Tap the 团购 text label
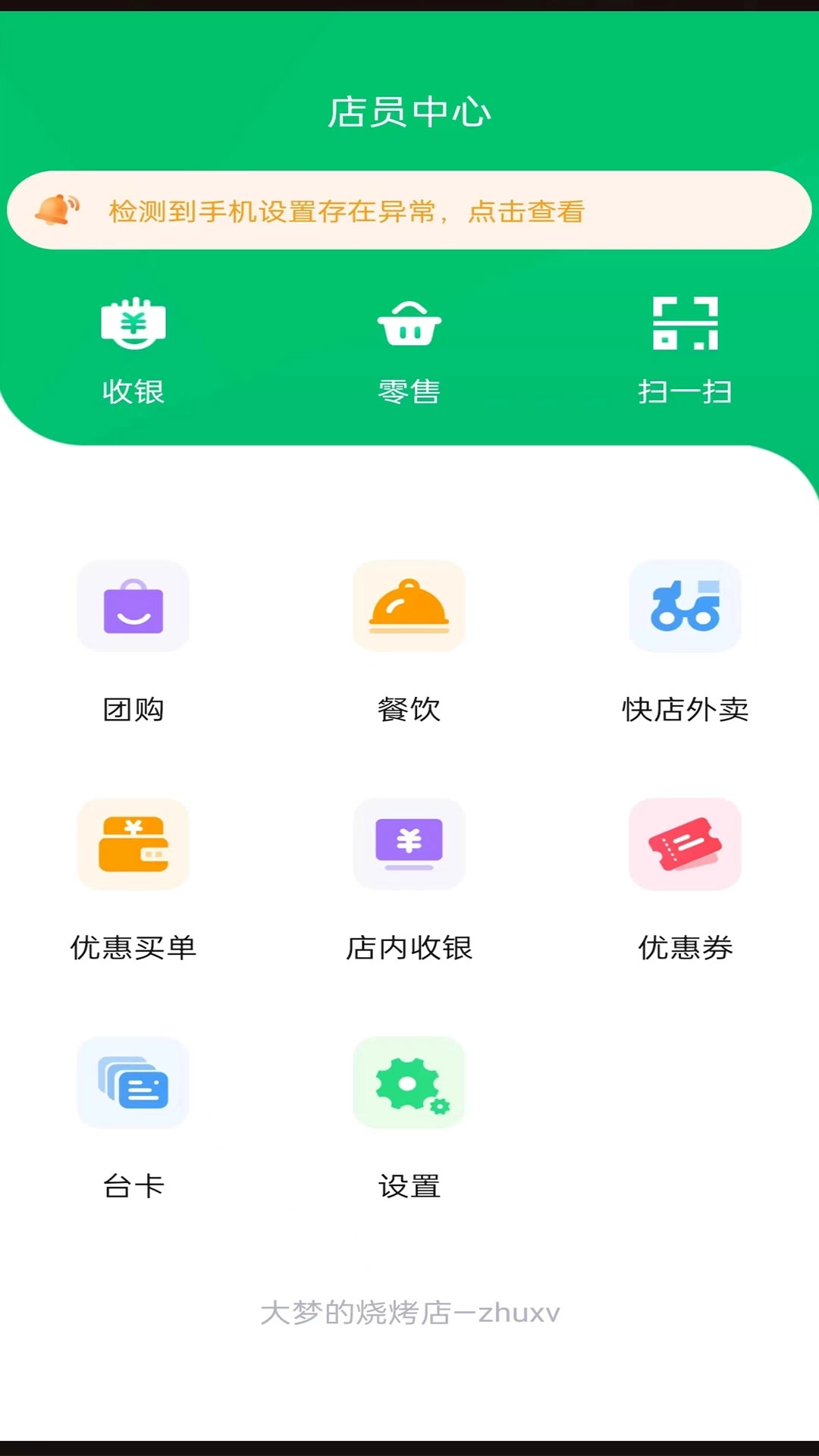Image resolution: width=819 pixels, height=1456 pixels. [133, 710]
